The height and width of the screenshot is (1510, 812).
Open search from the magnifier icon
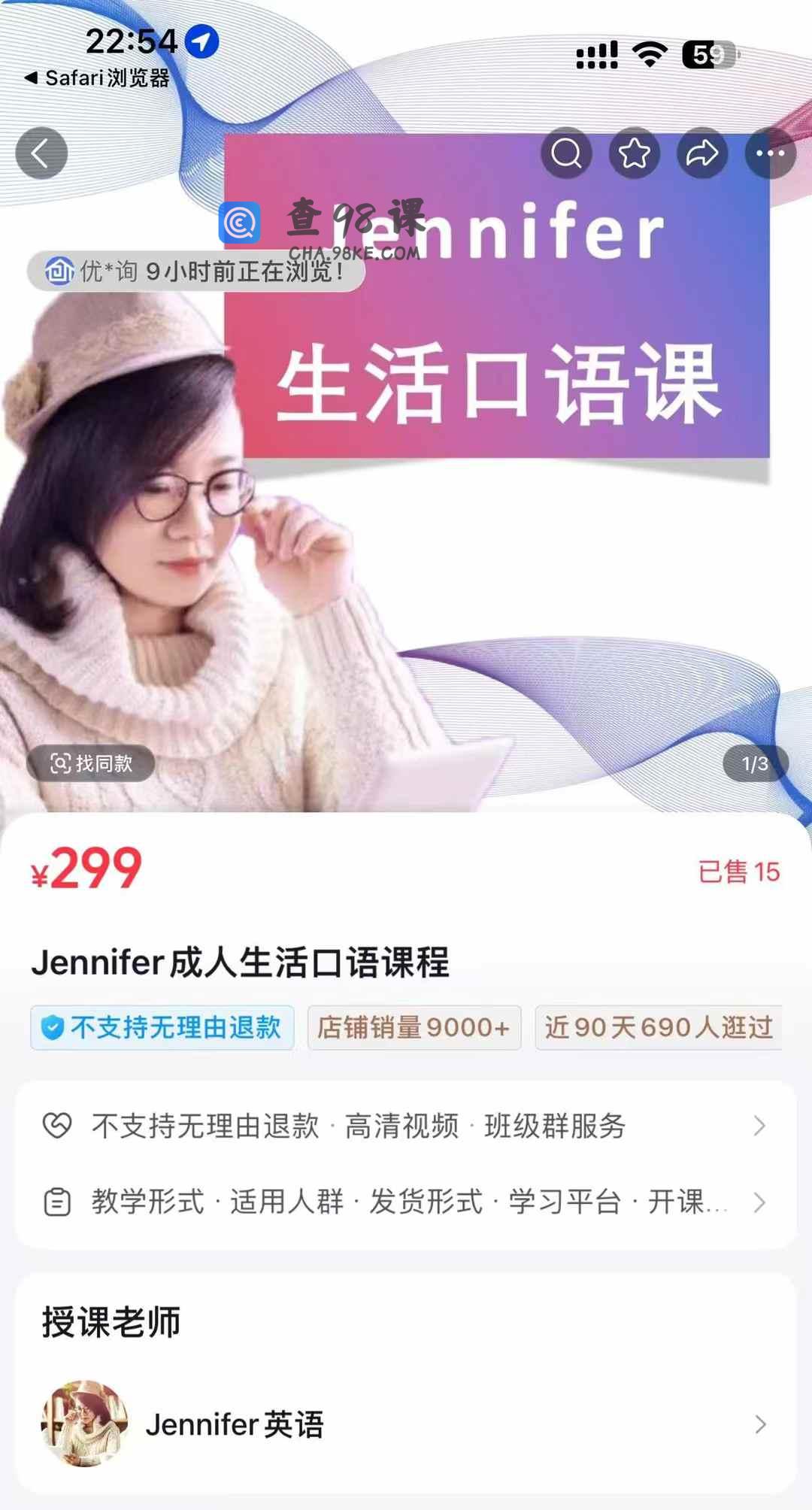(x=566, y=153)
